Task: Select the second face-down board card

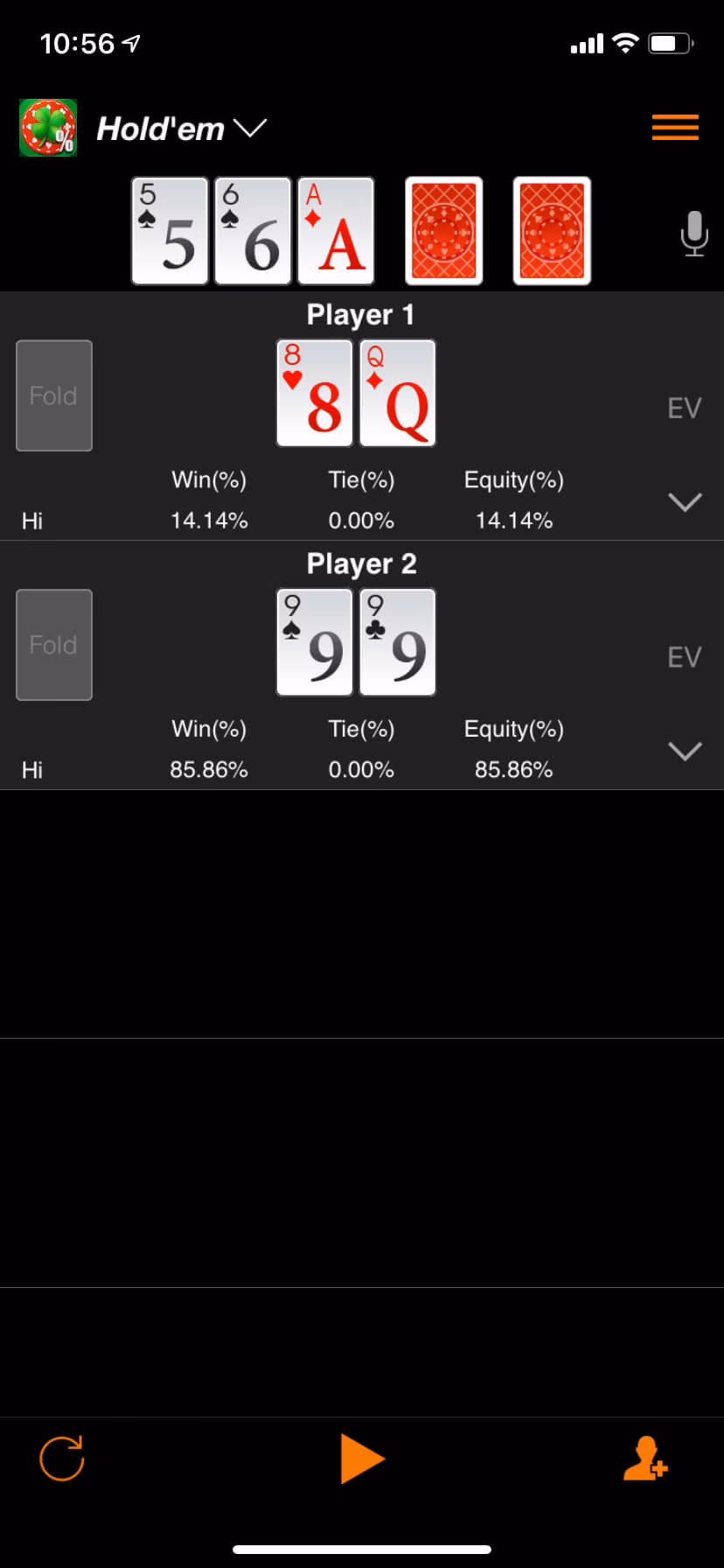Action: pyautogui.click(x=551, y=230)
